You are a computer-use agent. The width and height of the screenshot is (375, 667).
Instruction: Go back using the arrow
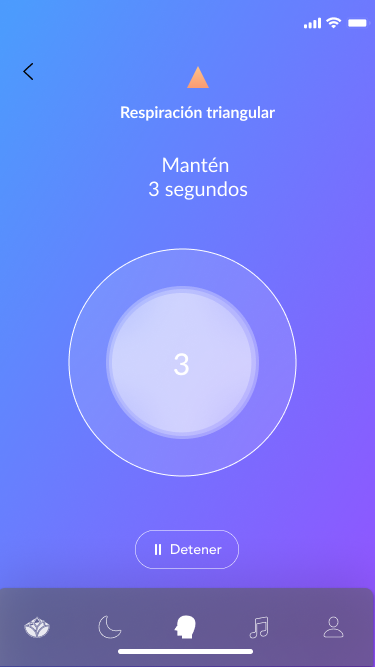click(x=28, y=71)
